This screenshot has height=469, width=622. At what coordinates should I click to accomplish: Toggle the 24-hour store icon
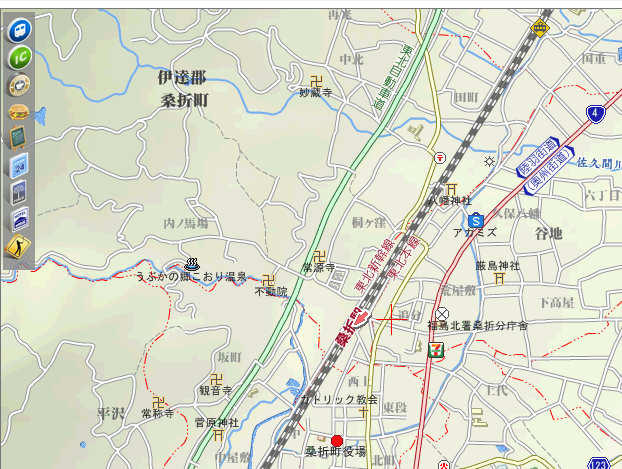click(x=18, y=165)
